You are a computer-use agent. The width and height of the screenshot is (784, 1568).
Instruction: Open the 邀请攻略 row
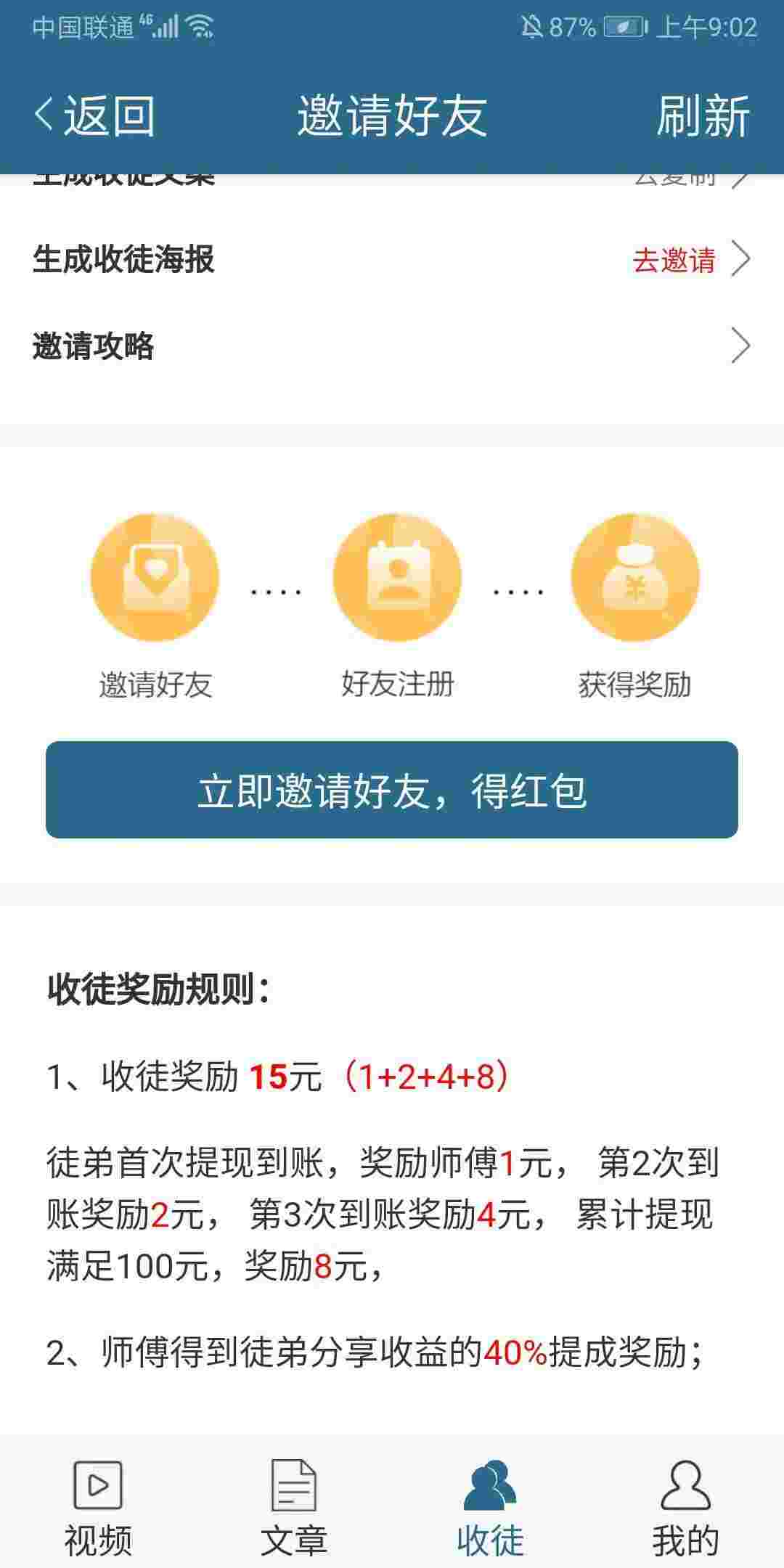pos(392,346)
